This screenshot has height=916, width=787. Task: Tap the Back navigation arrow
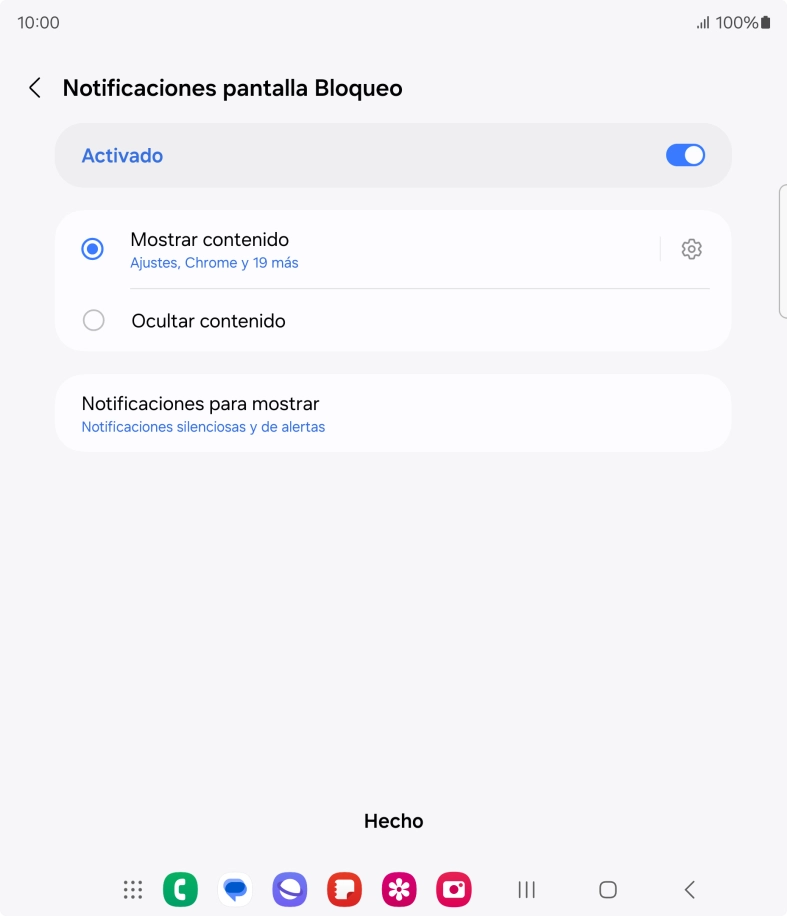pyautogui.click(x=688, y=888)
